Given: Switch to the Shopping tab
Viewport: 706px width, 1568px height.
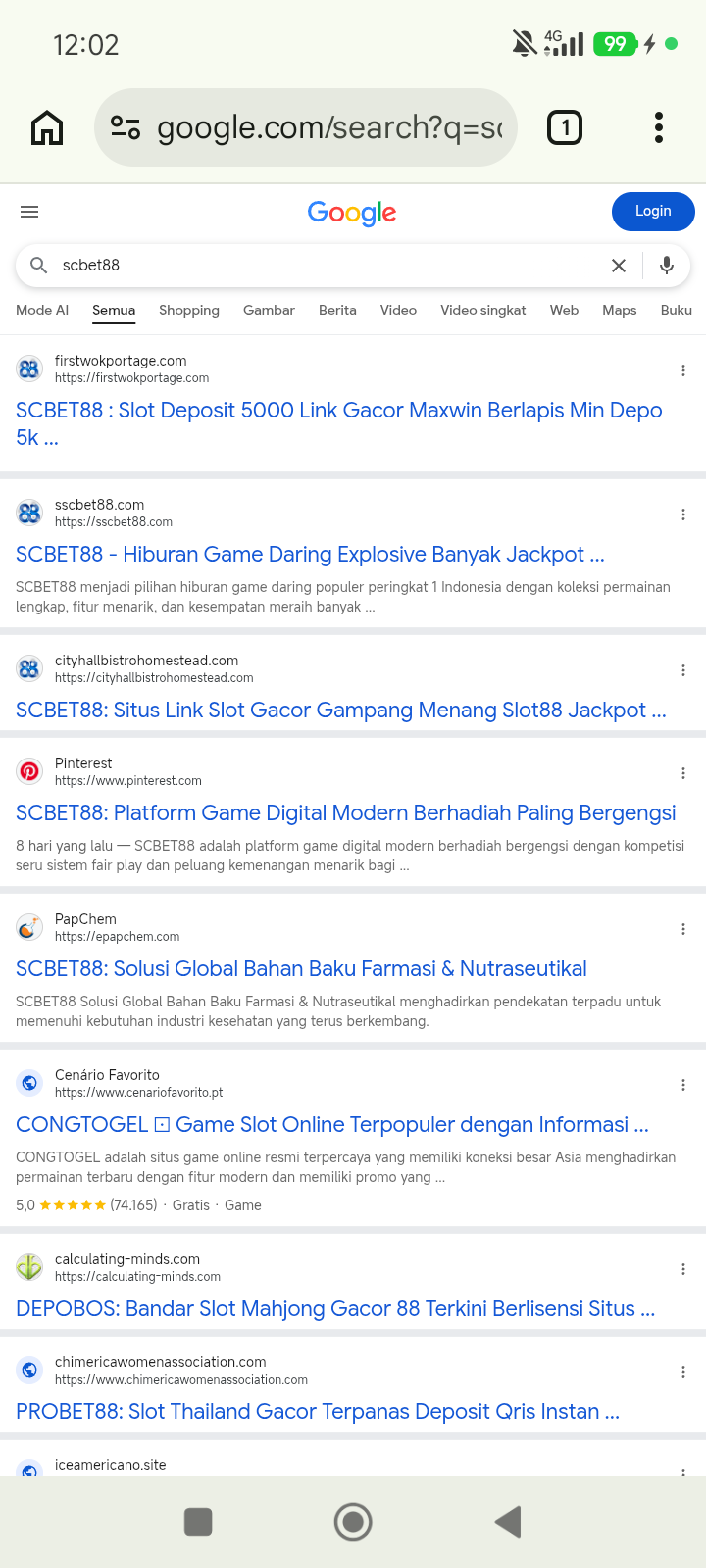Looking at the screenshot, I should pyautogui.click(x=189, y=310).
